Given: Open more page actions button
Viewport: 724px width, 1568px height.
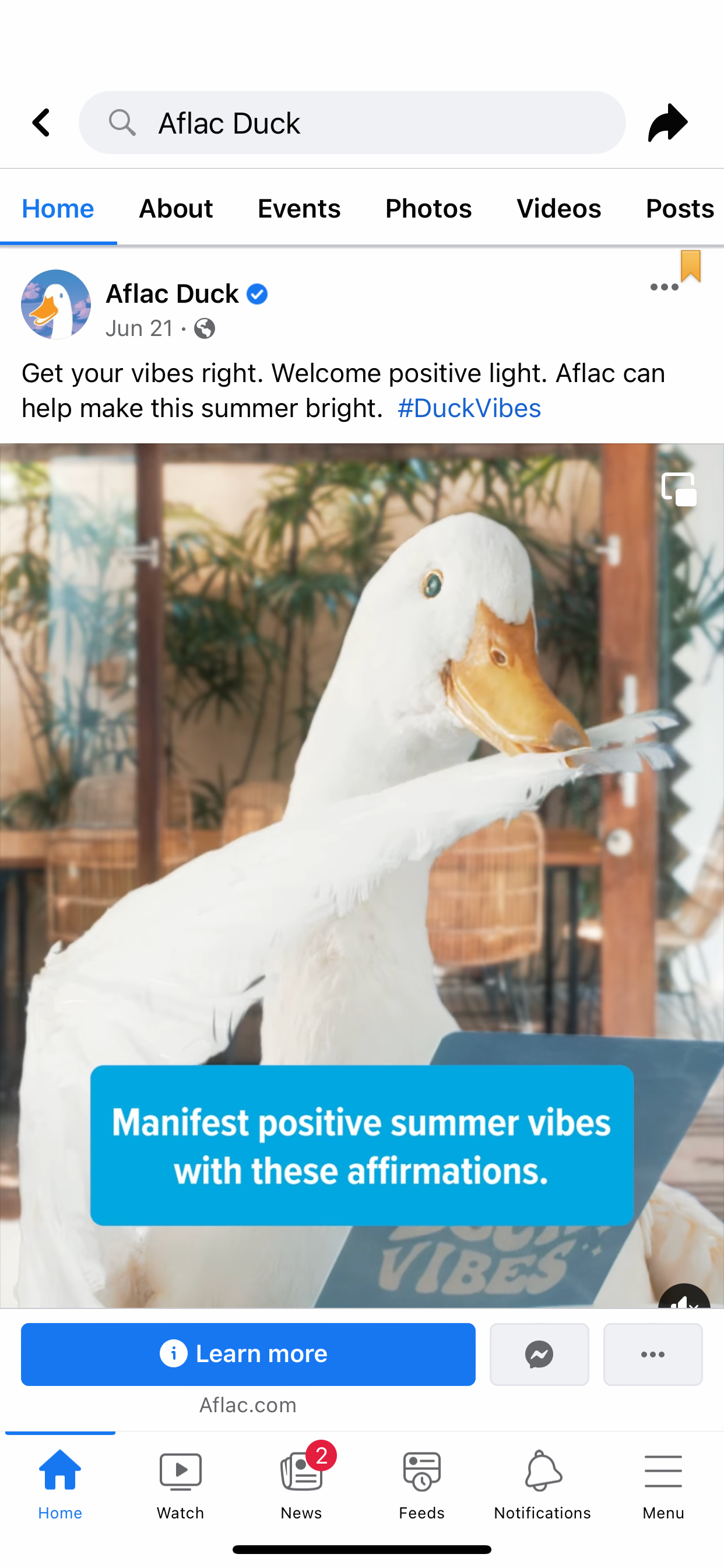Looking at the screenshot, I should [652, 1354].
